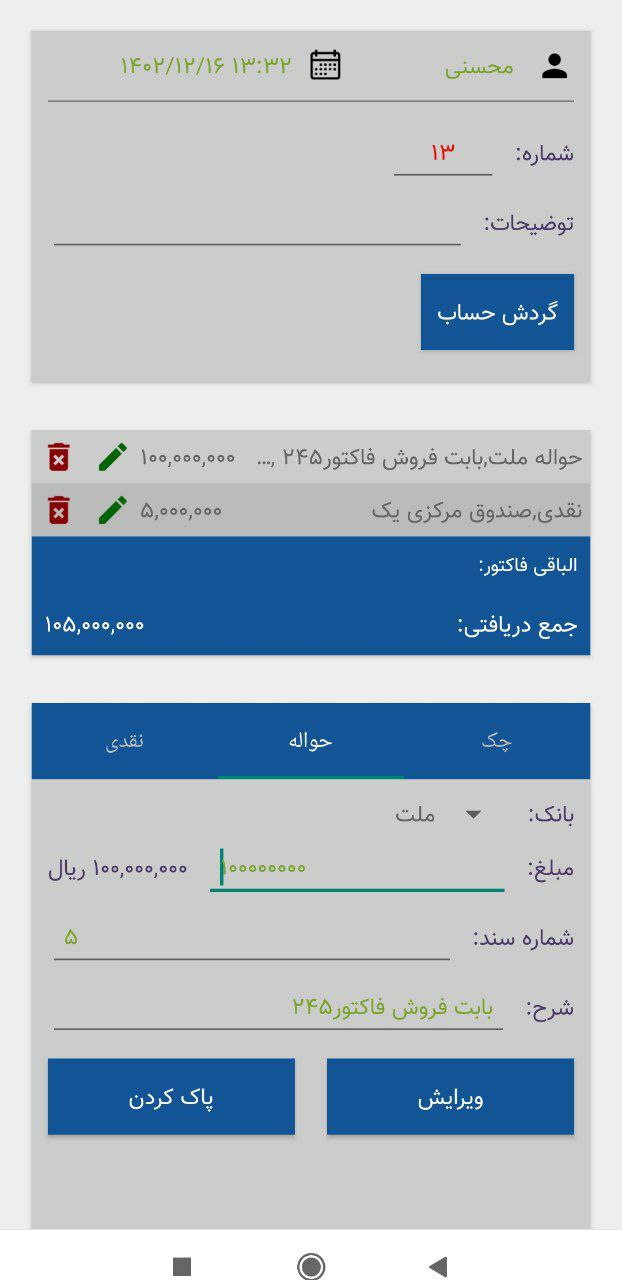Tap the مبلغ amount field
Screen dimensions: 622x1280
click(357, 868)
